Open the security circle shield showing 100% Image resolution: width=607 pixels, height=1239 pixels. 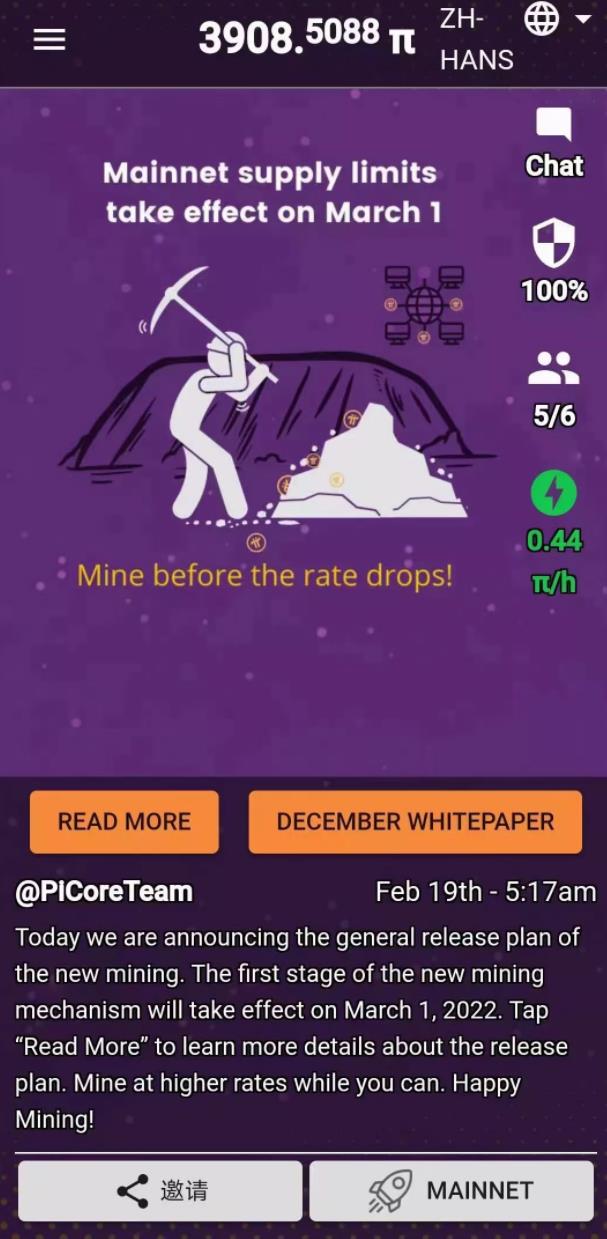tap(553, 260)
